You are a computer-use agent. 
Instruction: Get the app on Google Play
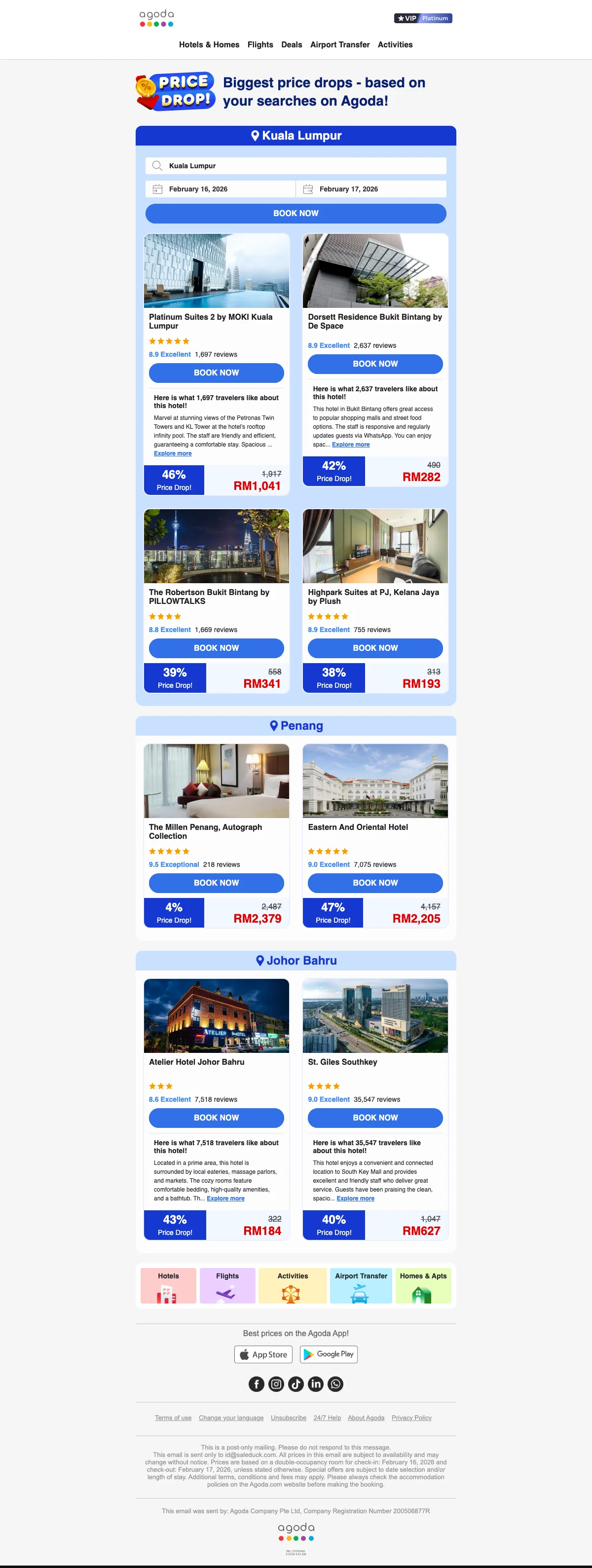(329, 1354)
